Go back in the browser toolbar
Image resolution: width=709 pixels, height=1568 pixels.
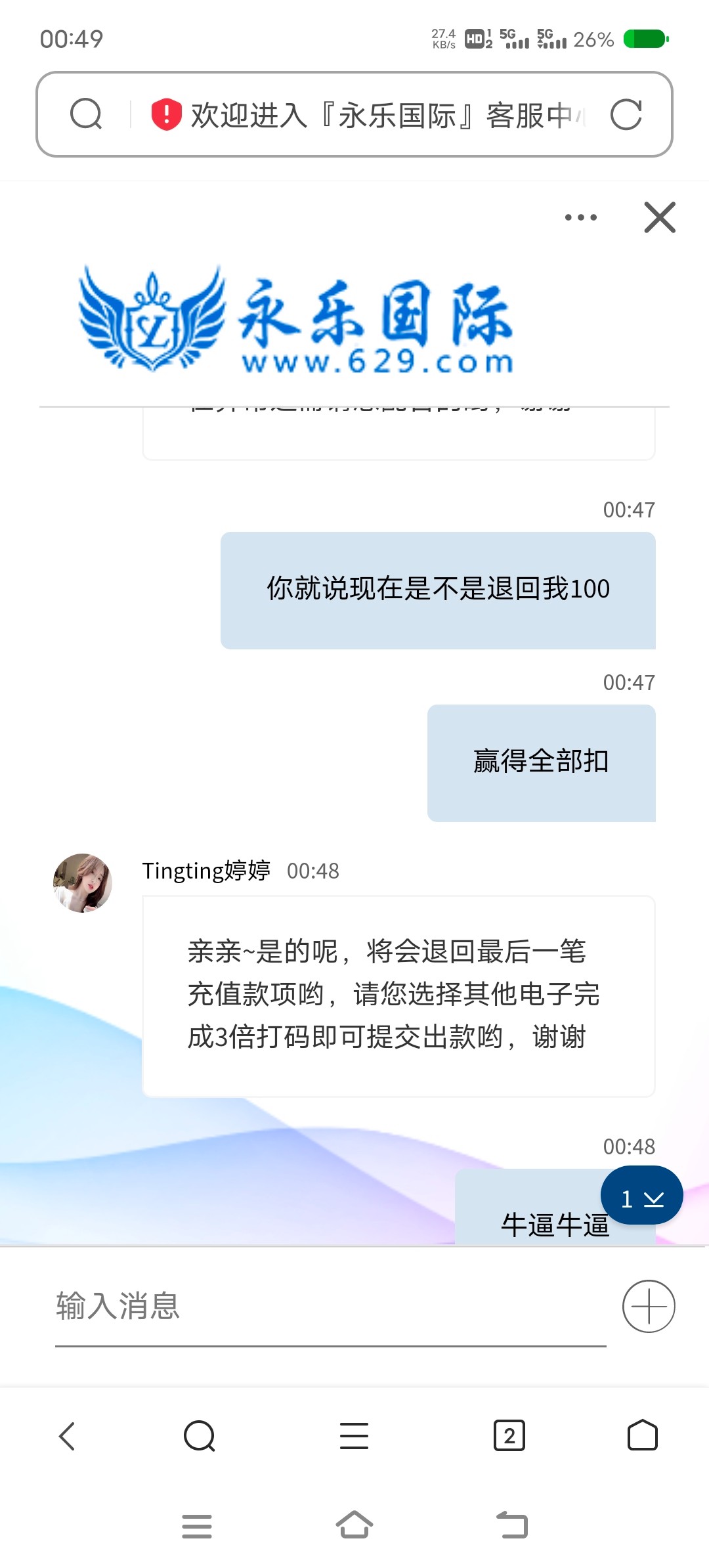[67, 1435]
